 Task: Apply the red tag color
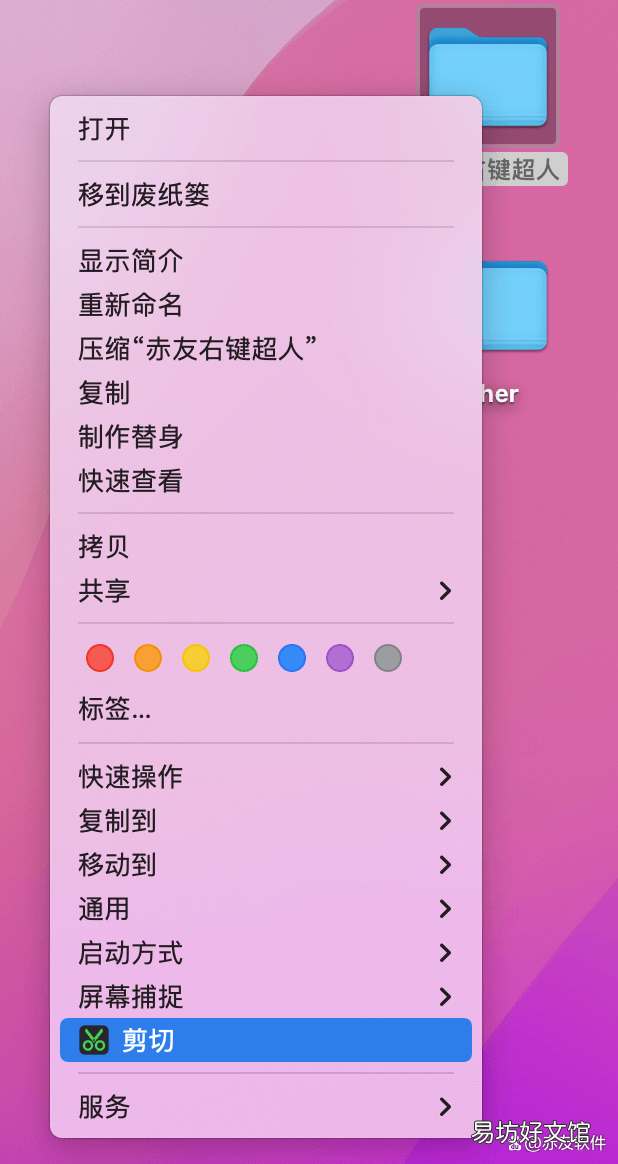click(100, 658)
